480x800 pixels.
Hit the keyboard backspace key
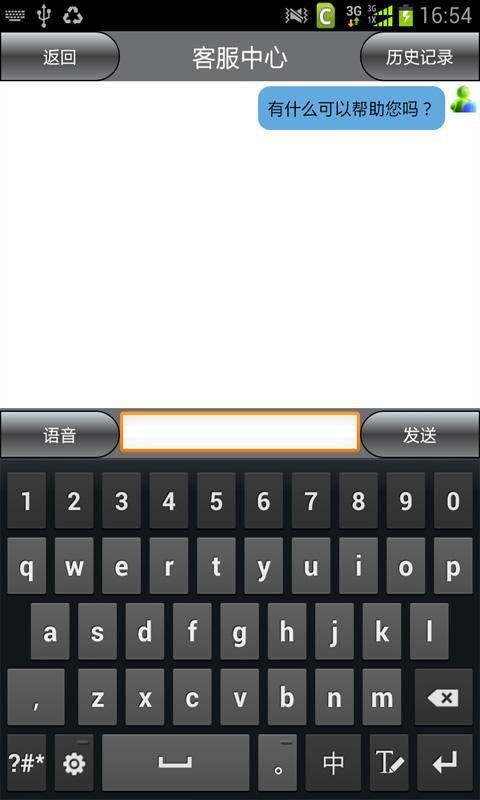click(443, 697)
